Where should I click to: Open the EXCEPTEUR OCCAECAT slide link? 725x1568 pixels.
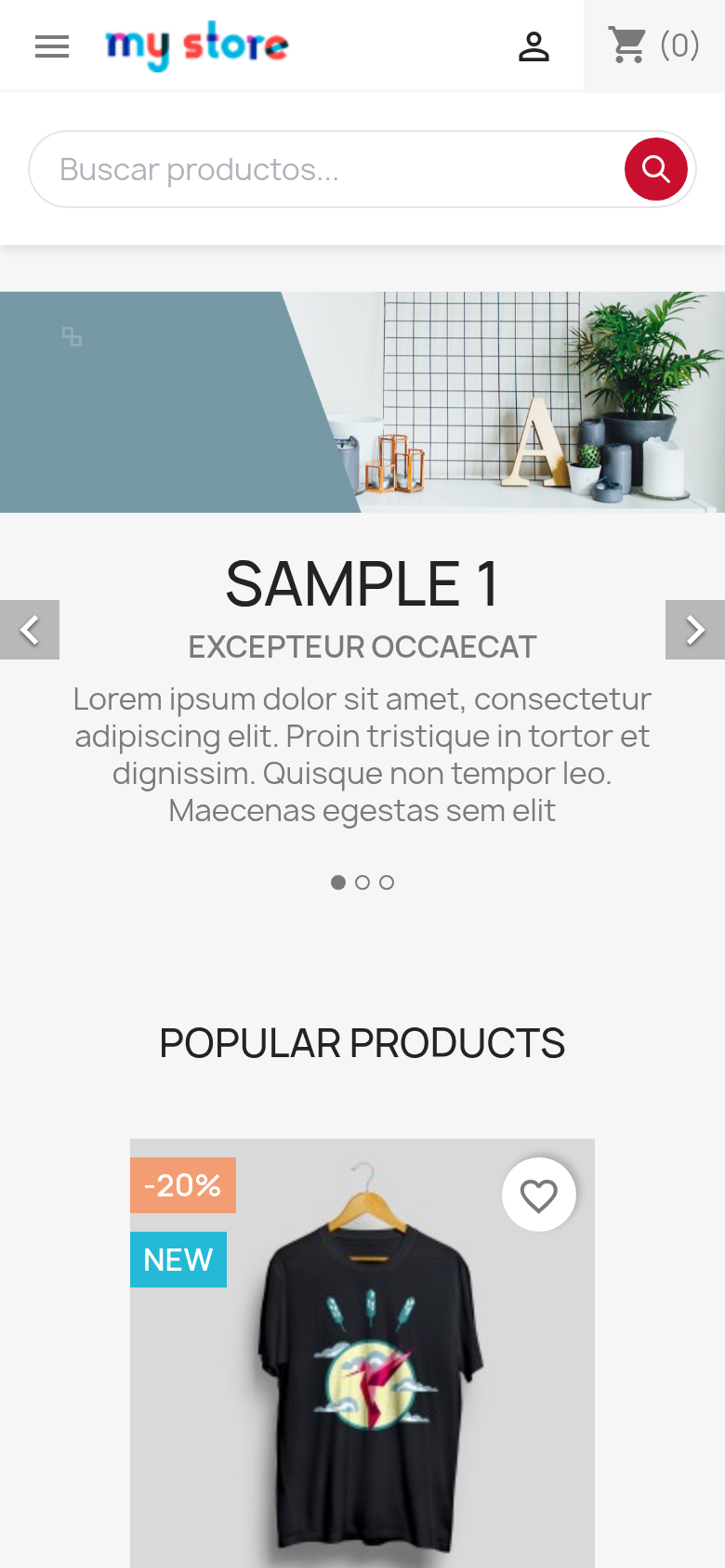pos(362,646)
